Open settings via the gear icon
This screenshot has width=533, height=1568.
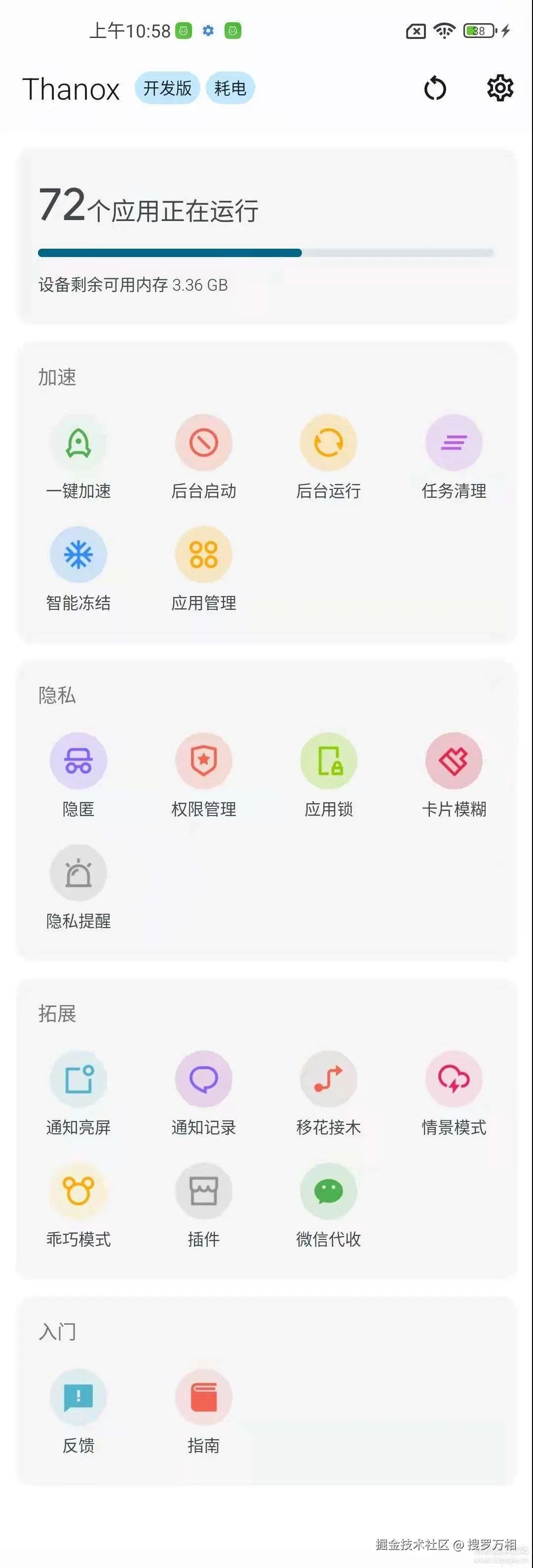tap(500, 88)
